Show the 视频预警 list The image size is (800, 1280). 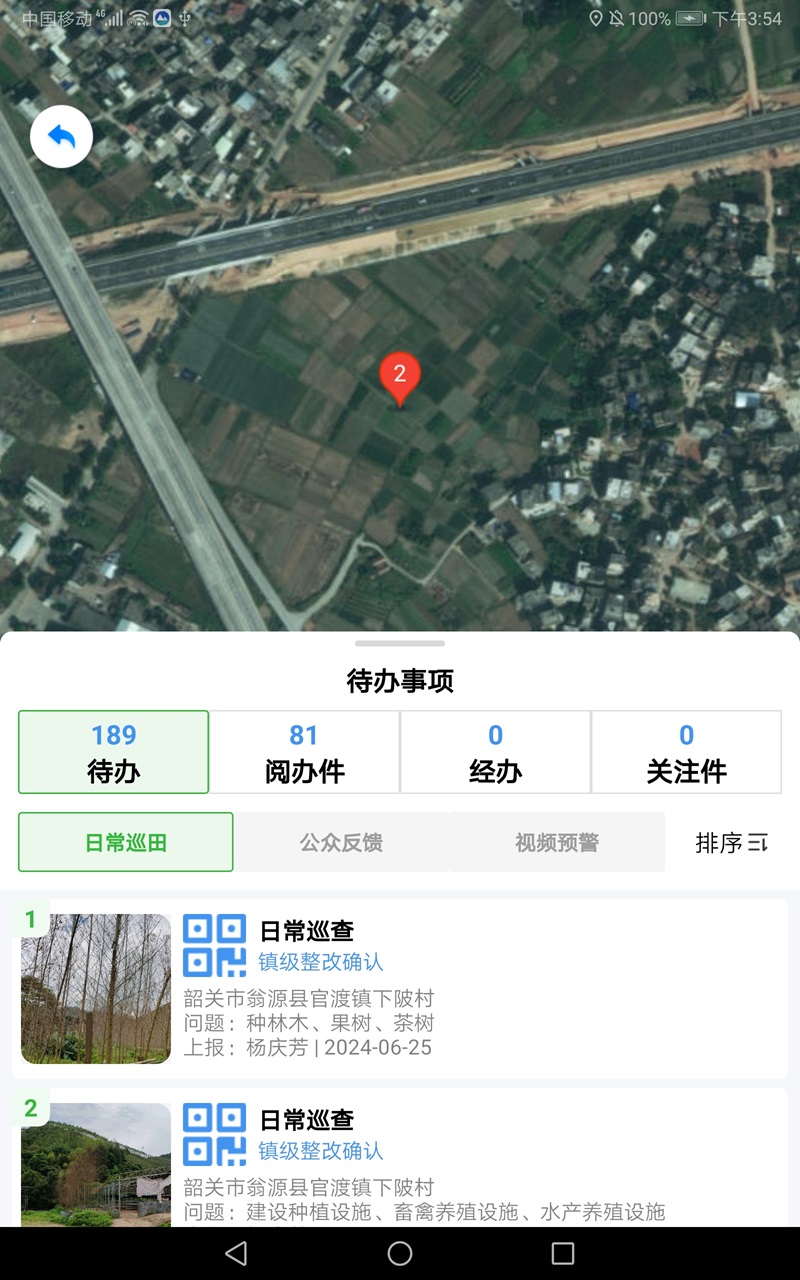[557, 842]
